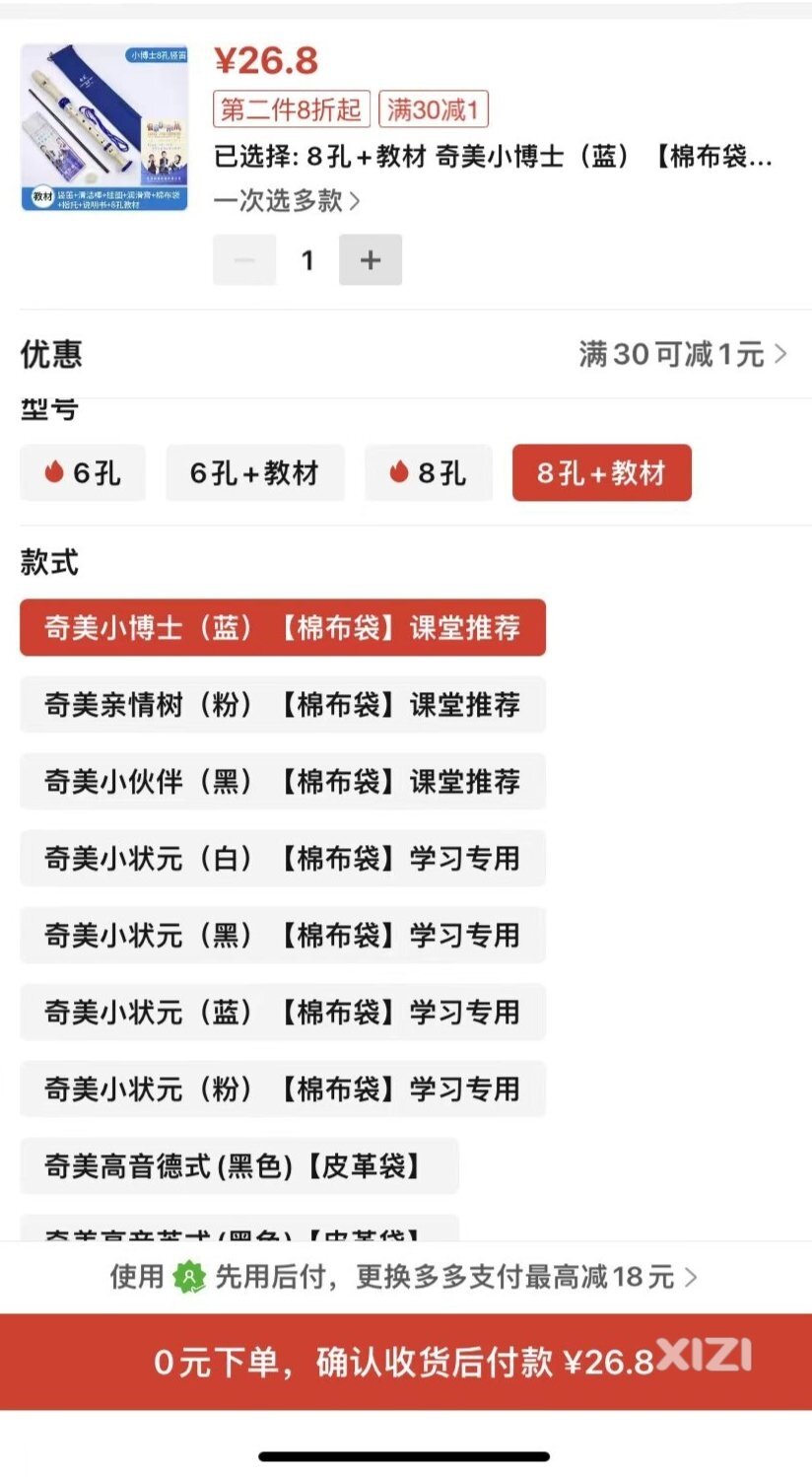This screenshot has height=1477, width=812.
Task: Choose 奇美小状元（黑）style
Action: (283, 935)
